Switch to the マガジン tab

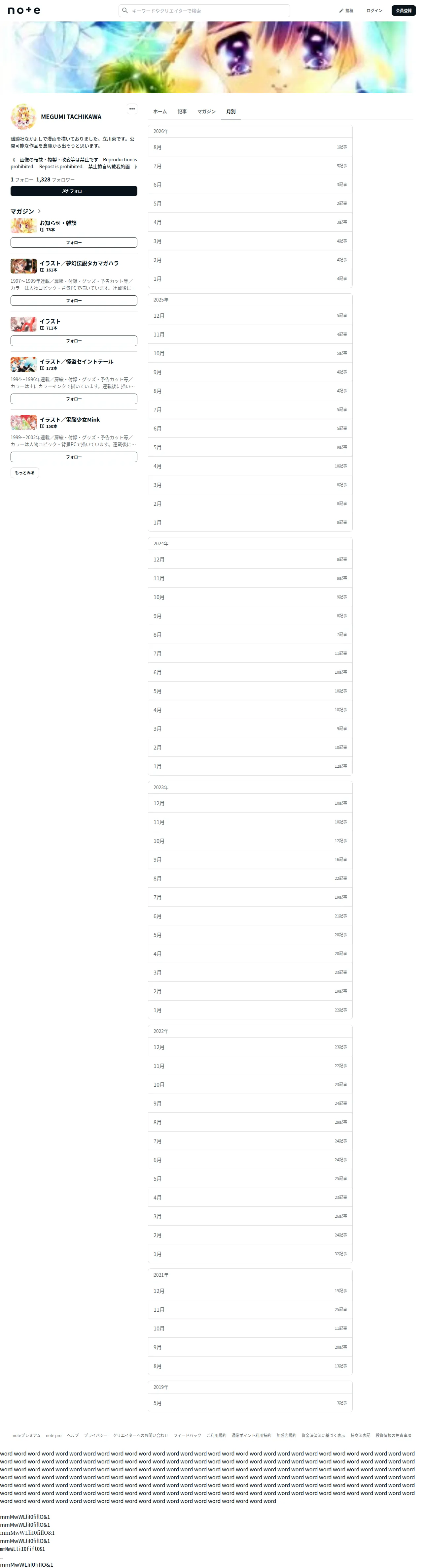point(206,112)
